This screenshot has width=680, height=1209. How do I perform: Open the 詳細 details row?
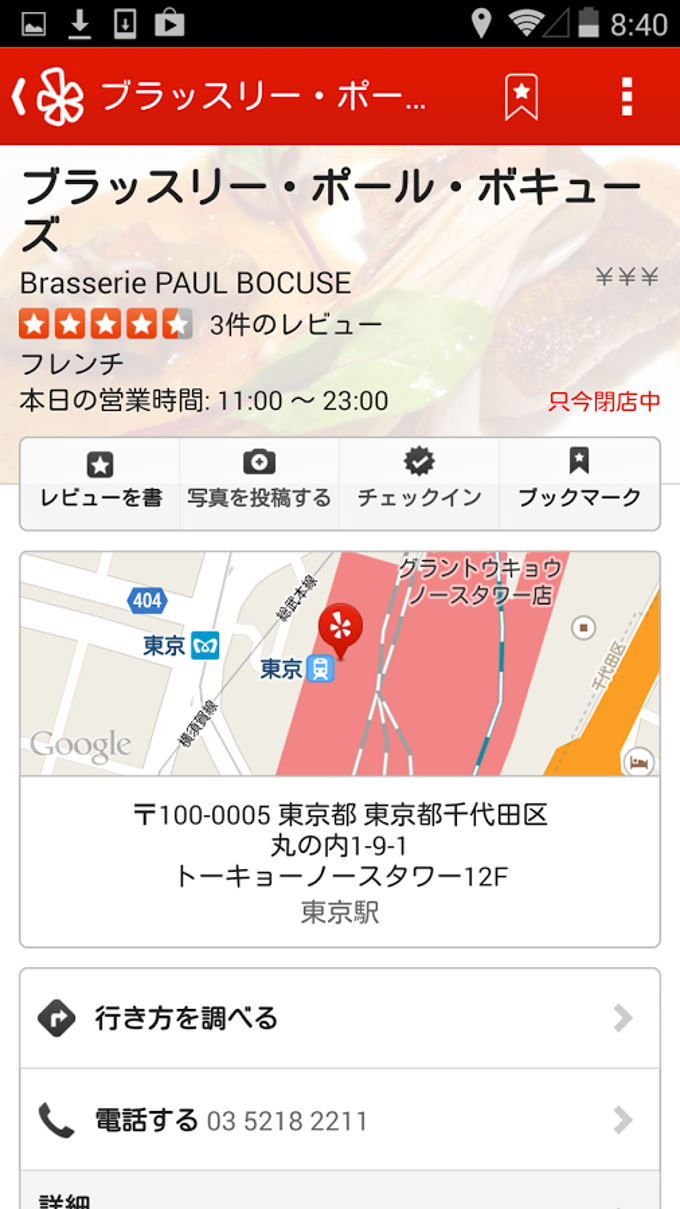pos(340,1195)
